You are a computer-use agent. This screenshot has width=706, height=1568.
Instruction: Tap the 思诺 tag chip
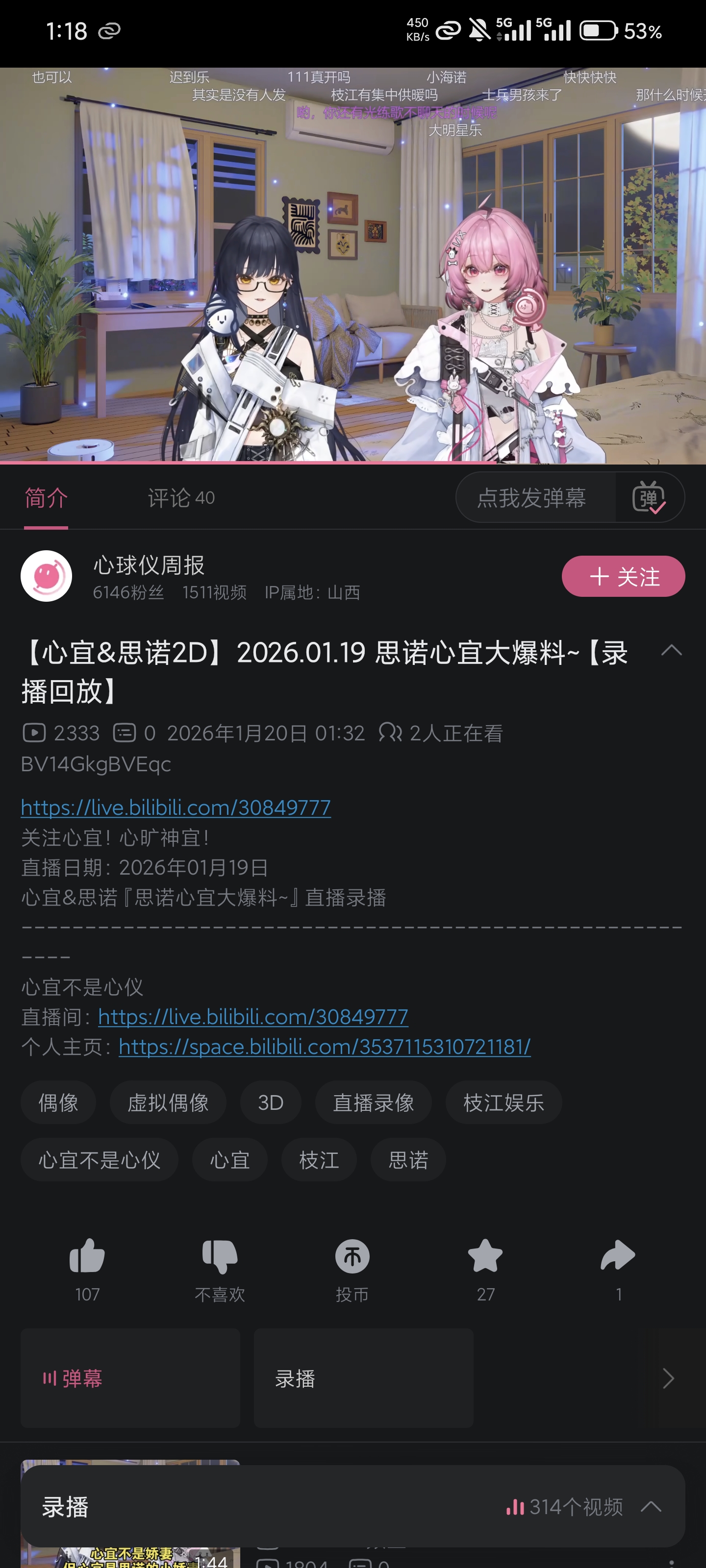407,1159
